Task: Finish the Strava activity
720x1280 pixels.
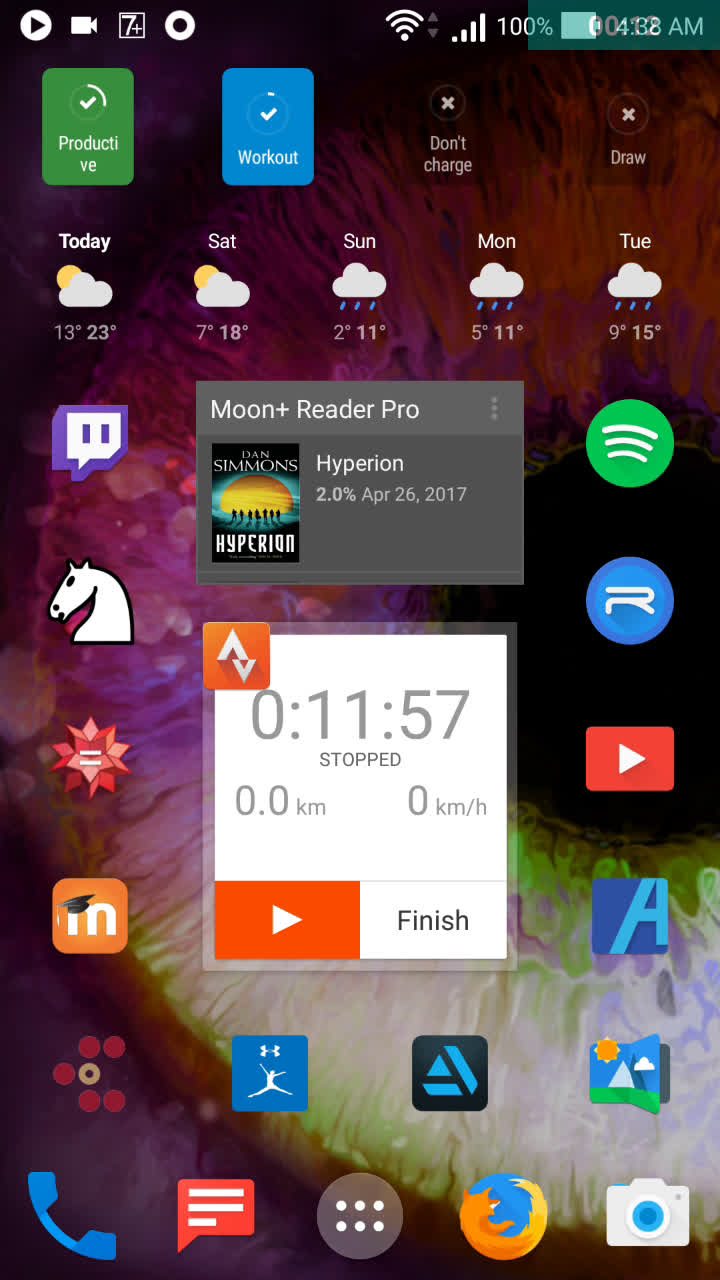Action: 433,920
